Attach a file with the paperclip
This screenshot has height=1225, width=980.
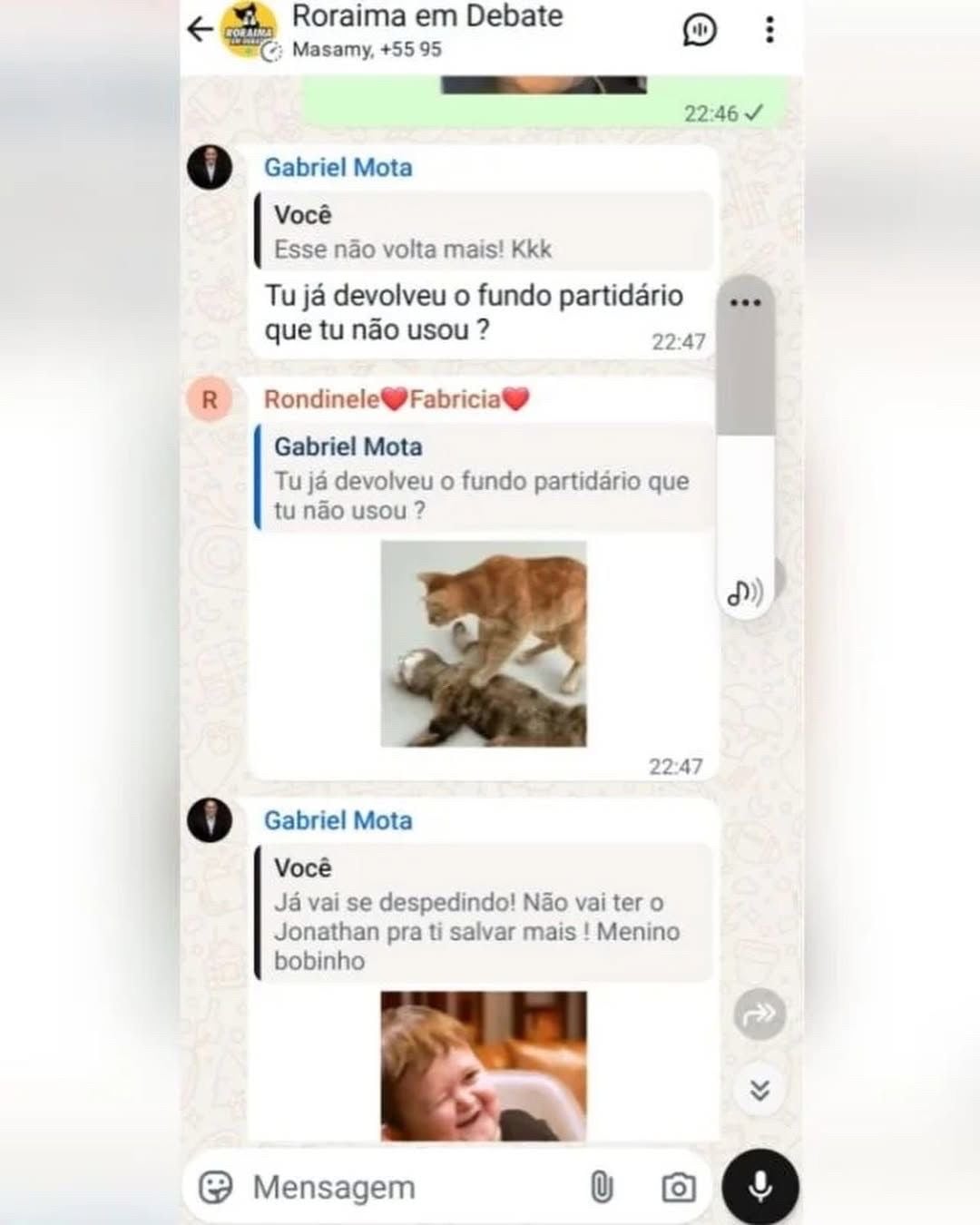click(602, 1187)
